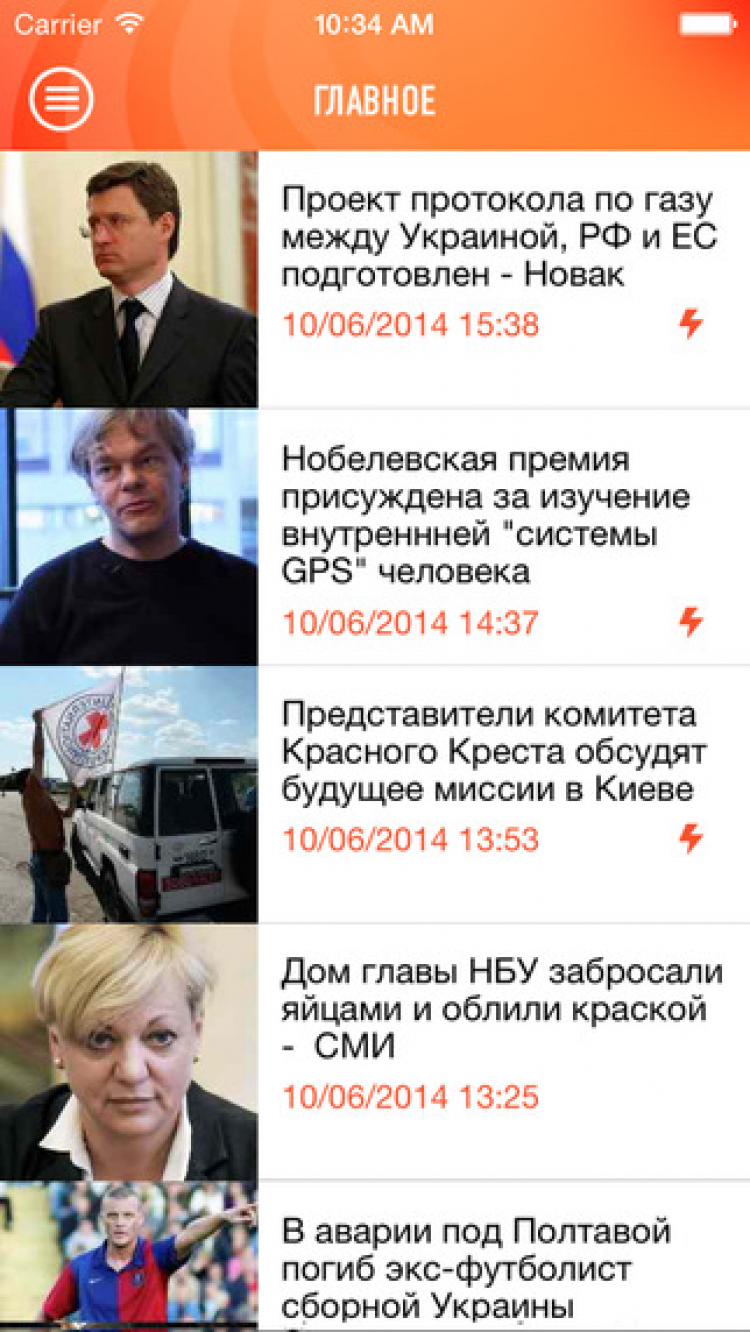Viewport: 750px width, 1332px height.
Task: View the Дом главы НБУ article
Action: (x=501, y=1008)
